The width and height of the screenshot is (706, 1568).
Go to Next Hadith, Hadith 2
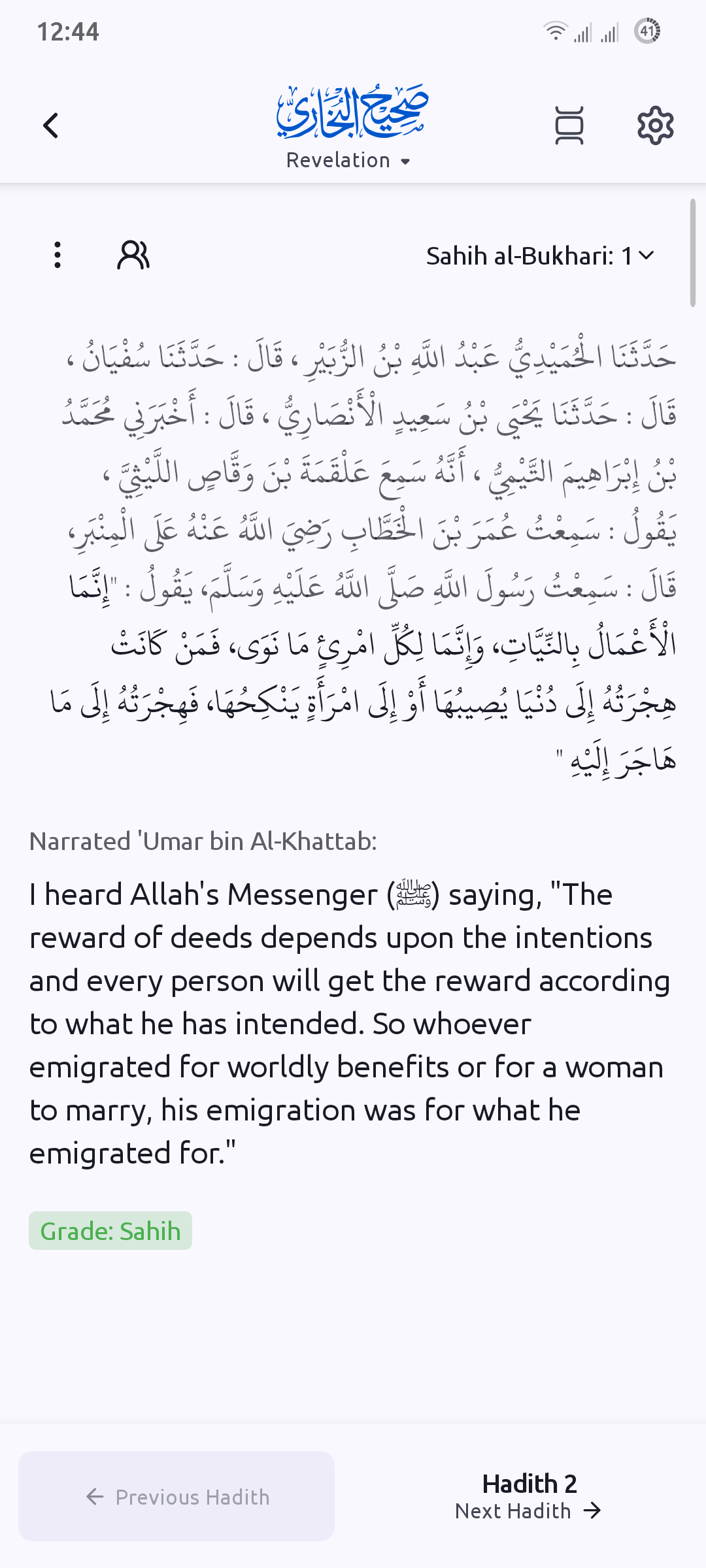[x=528, y=1496]
